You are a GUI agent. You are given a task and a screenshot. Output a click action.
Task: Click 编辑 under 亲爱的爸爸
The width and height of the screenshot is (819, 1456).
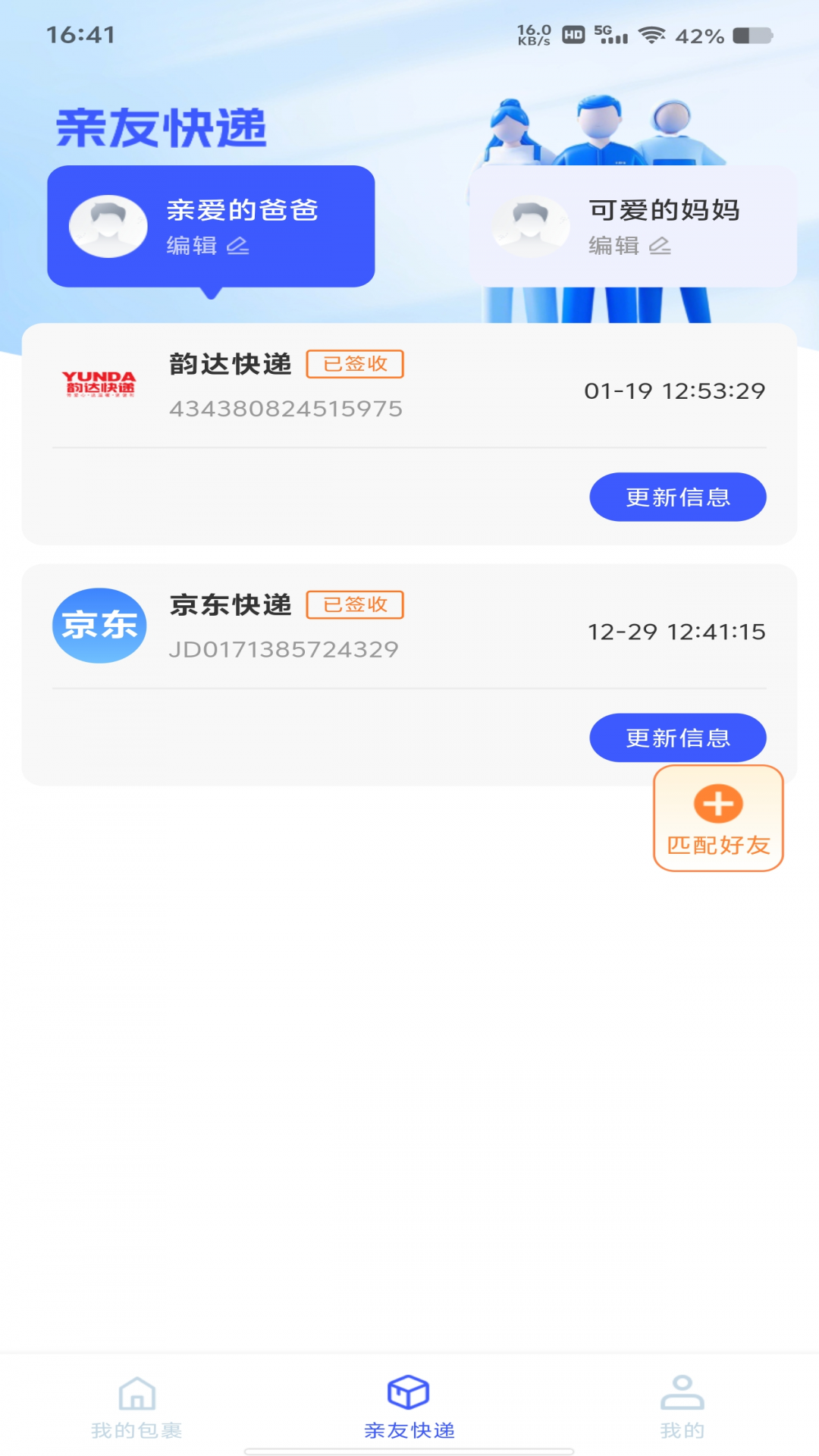pyautogui.click(x=191, y=245)
